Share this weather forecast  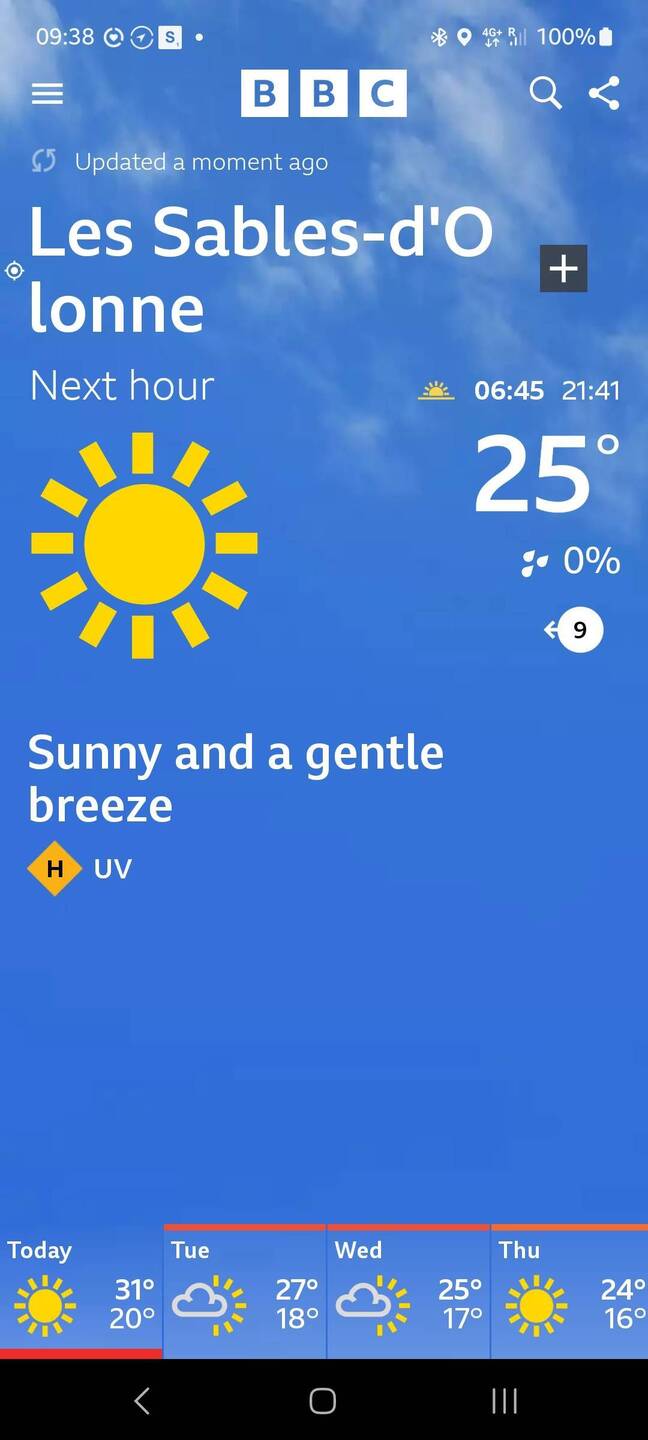click(x=604, y=93)
